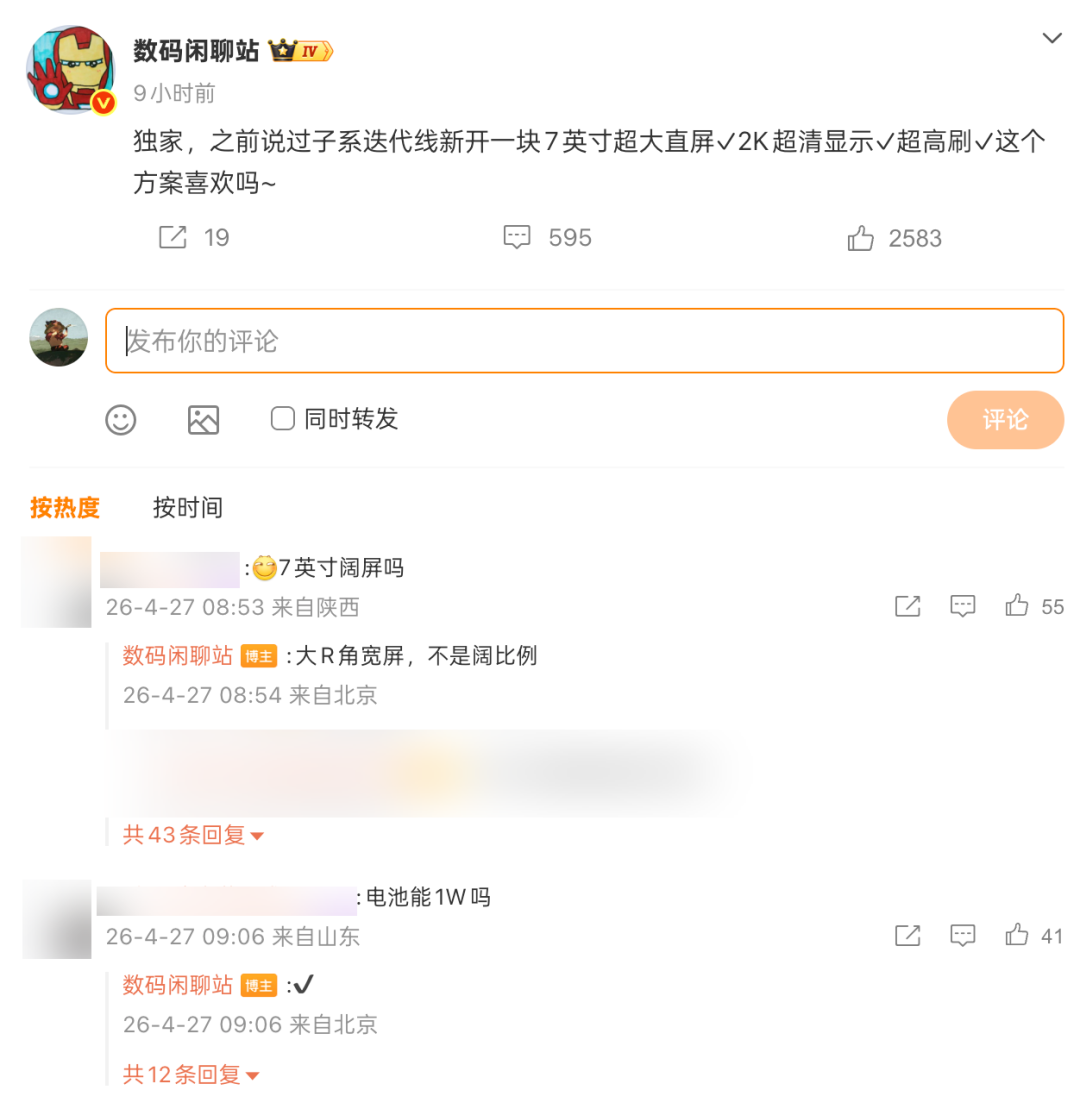Share the 7英寸阔屏吗 comment
The width and height of the screenshot is (1080, 1109).
907,606
